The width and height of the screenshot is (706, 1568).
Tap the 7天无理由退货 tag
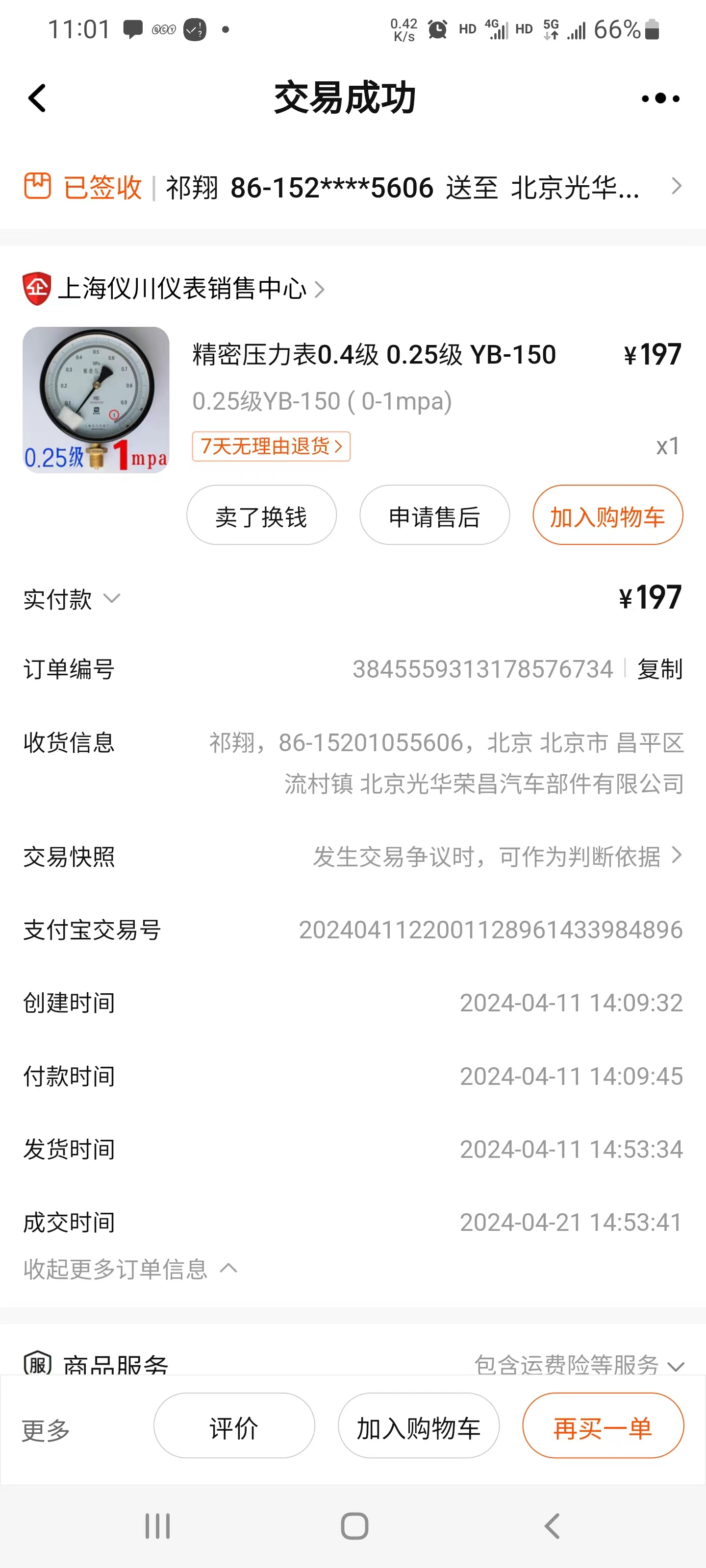click(271, 446)
